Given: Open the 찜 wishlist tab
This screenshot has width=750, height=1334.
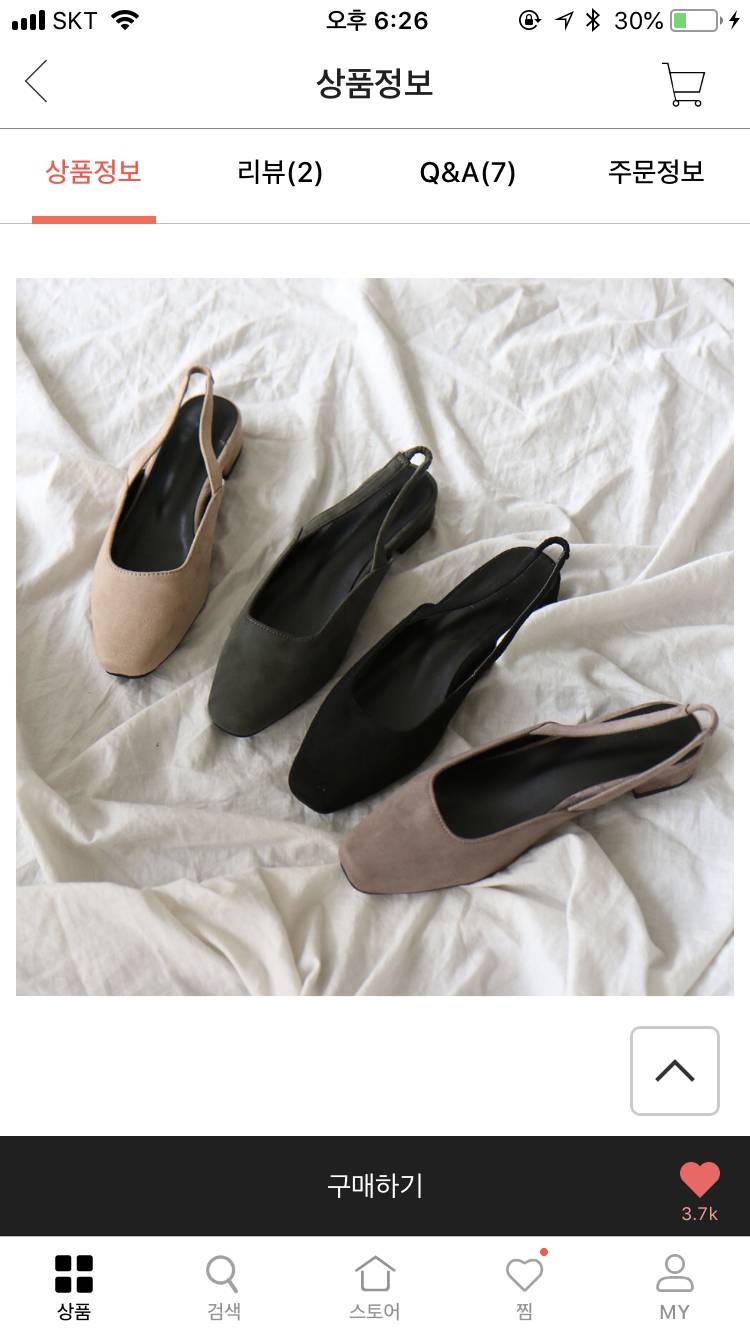Looking at the screenshot, I should pos(524,1288).
